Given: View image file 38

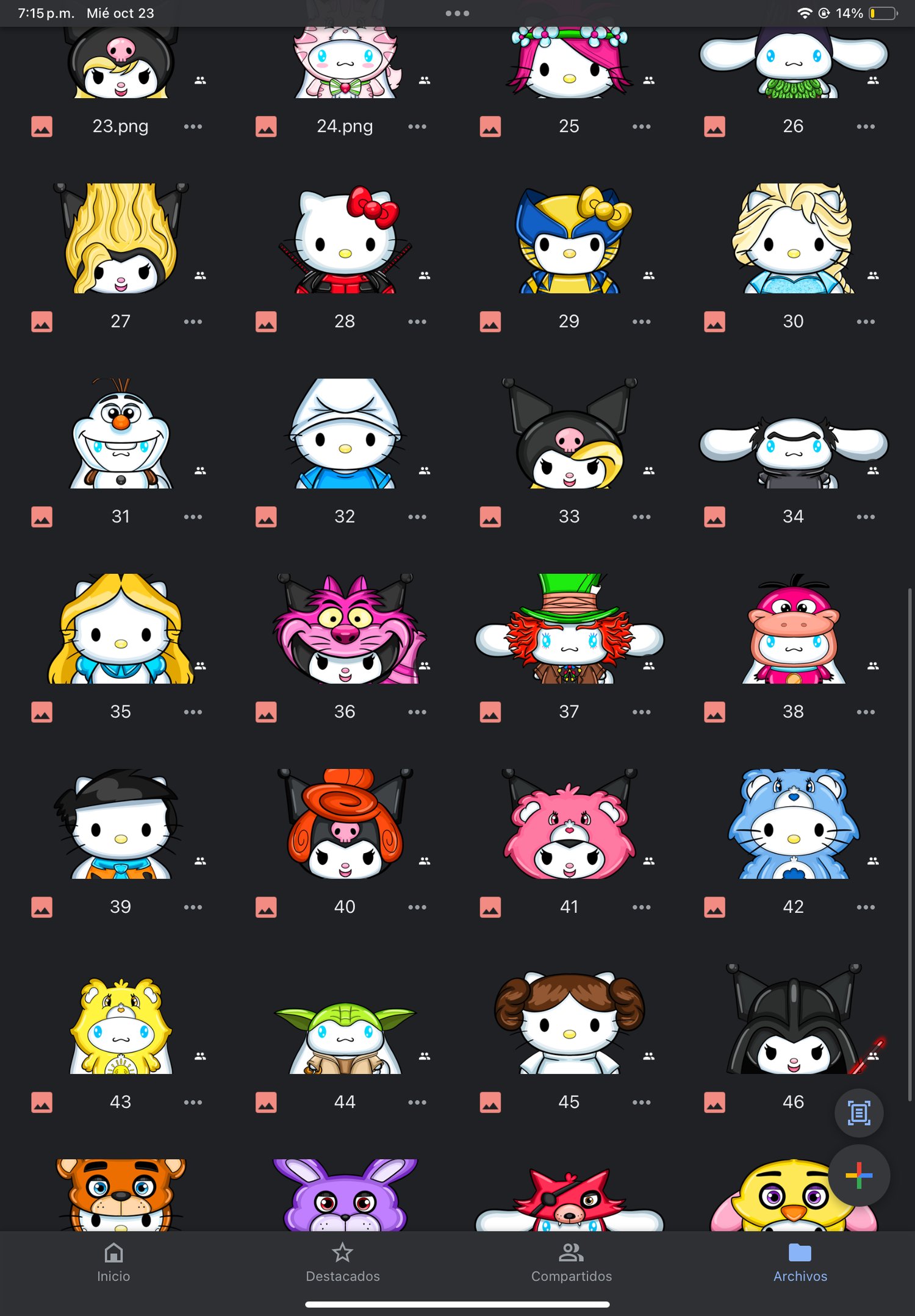Looking at the screenshot, I should pyautogui.click(x=793, y=629).
